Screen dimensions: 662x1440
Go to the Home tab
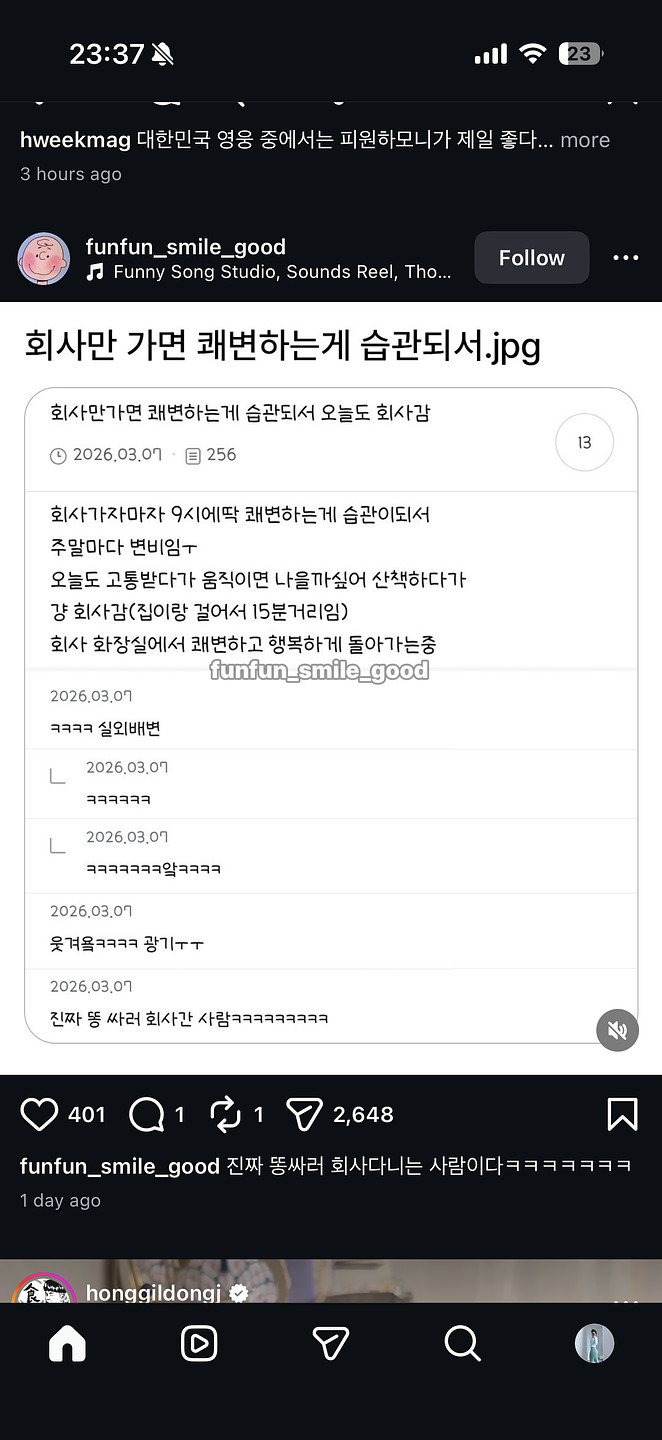(67, 1344)
